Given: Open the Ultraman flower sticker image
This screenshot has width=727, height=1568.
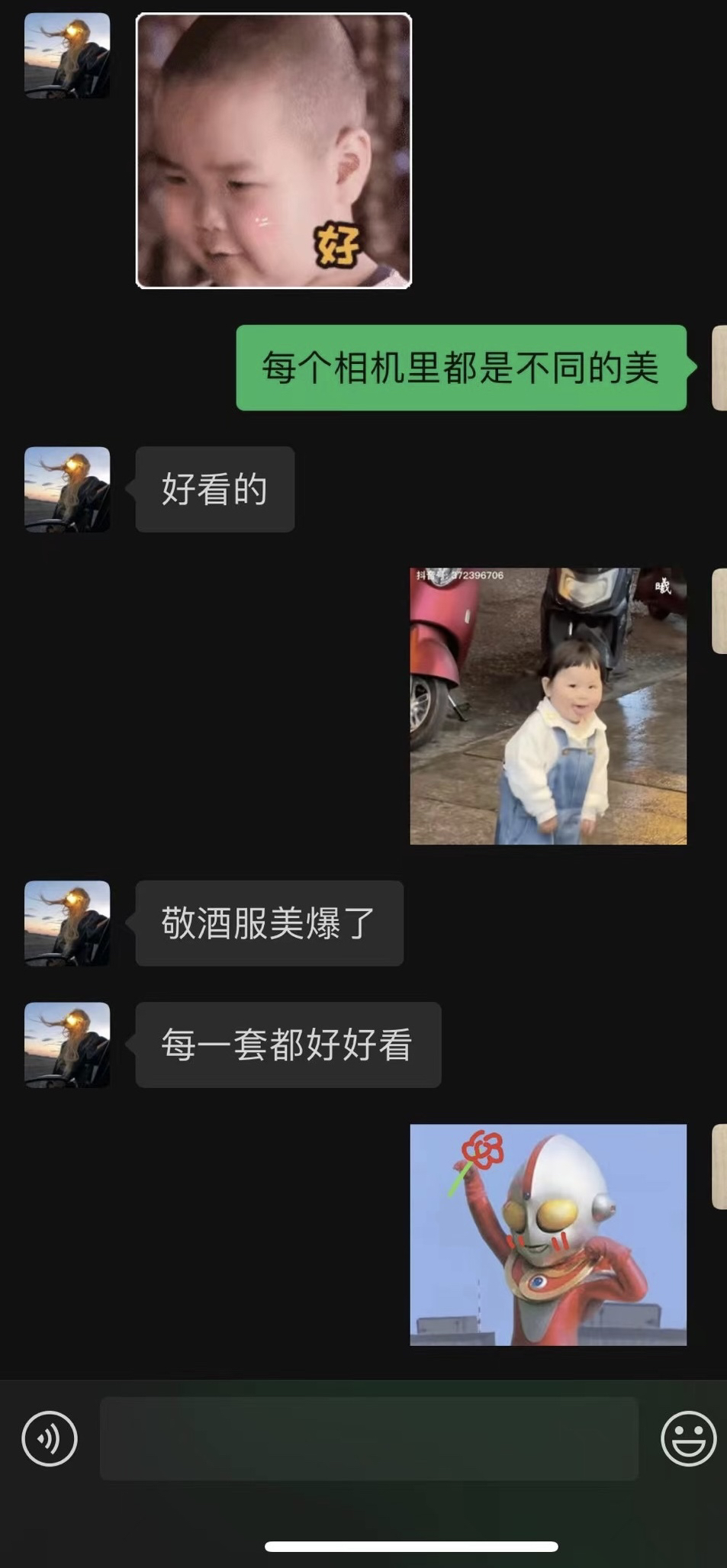Looking at the screenshot, I should [x=548, y=1235].
